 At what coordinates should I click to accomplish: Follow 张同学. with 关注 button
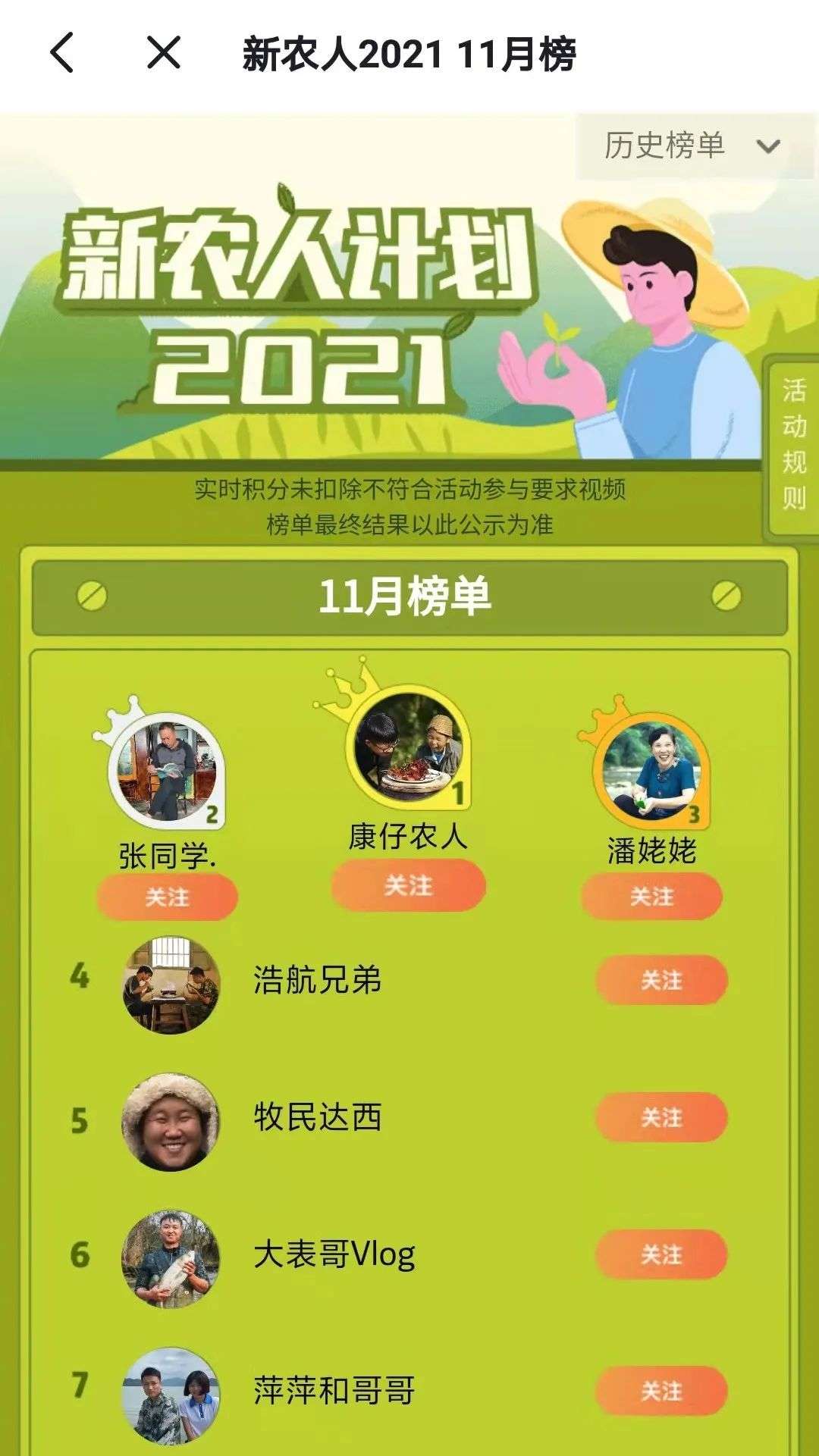tap(167, 897)
